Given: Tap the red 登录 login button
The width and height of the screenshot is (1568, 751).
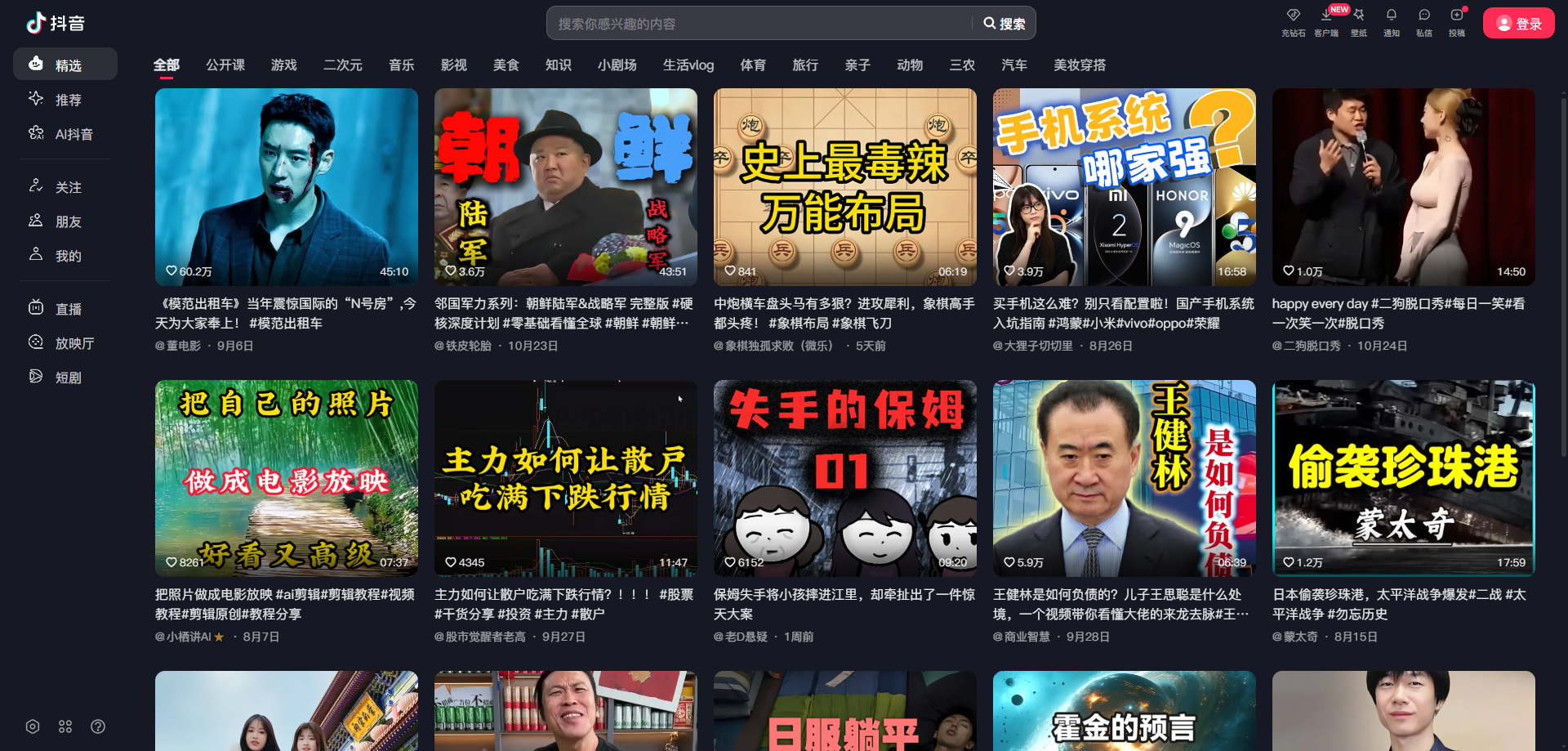Looking at the screenshot, I should coord(1518,24).
